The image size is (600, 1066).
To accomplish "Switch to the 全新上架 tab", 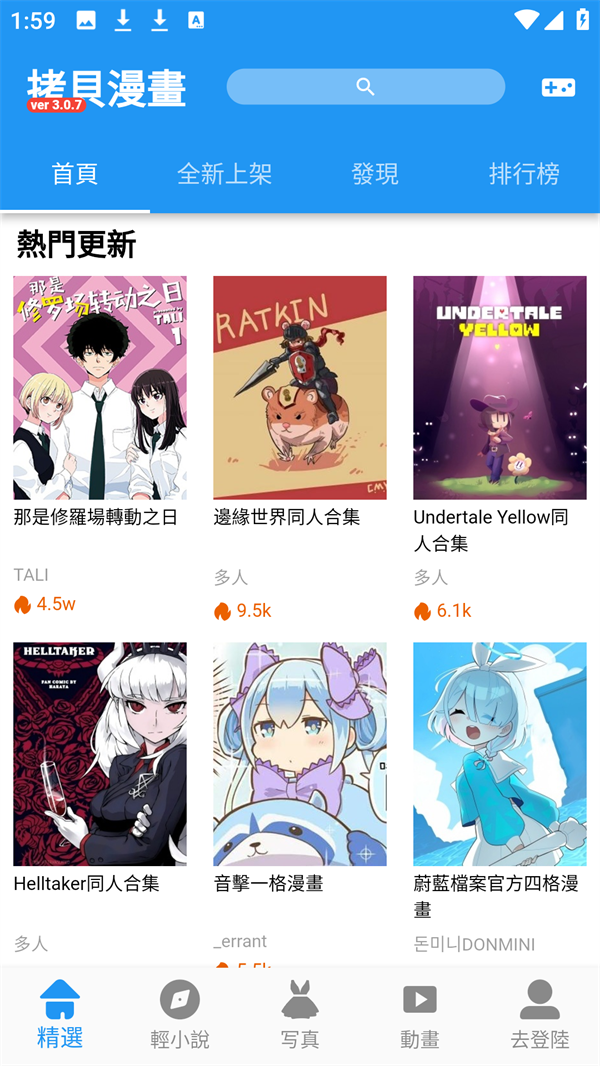I will tap(224, 174).
